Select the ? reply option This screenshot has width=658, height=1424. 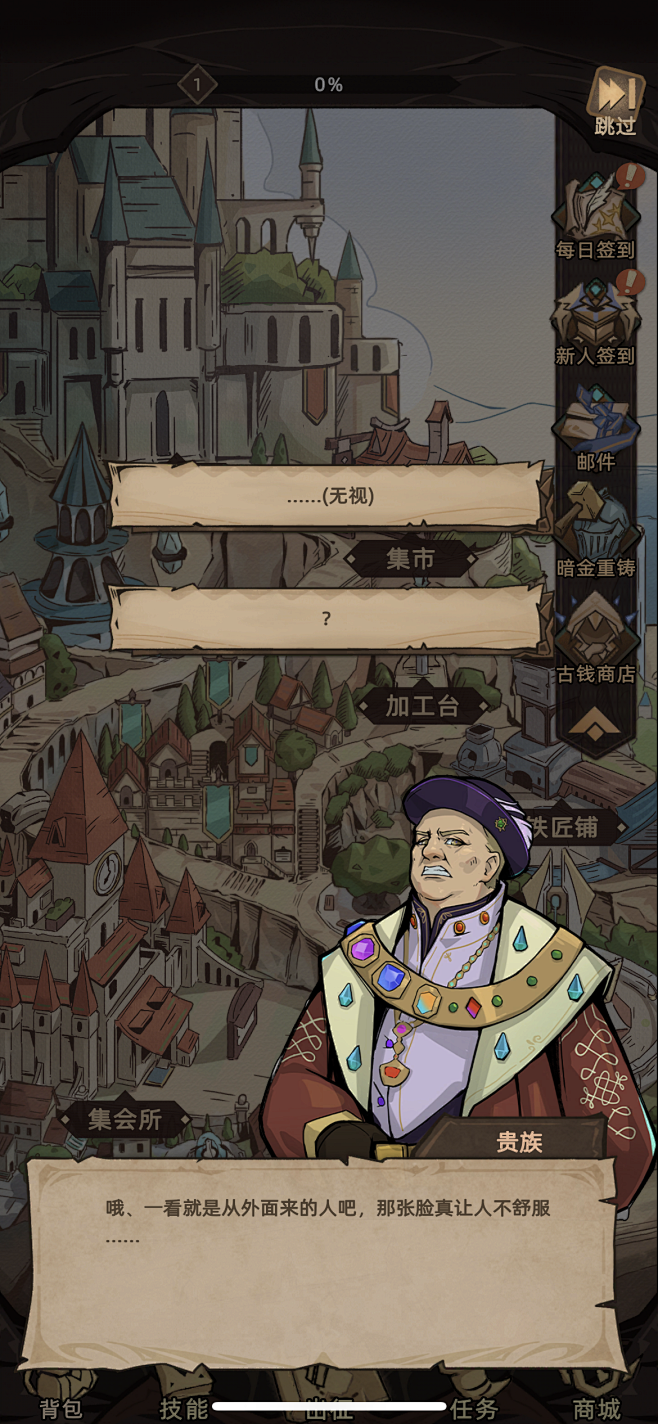327,619
